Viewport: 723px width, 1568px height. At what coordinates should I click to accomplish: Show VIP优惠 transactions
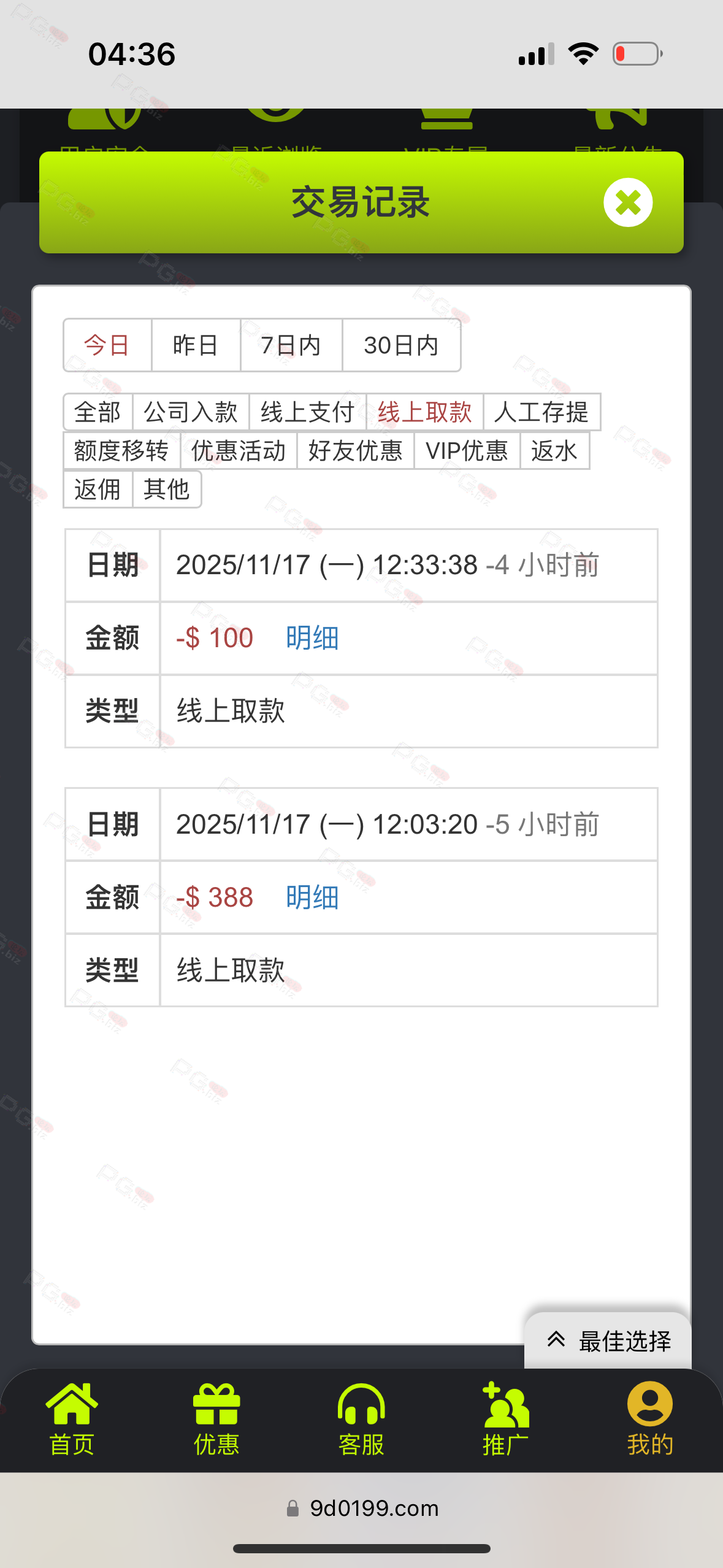pyautogui.click(x=467, y=451)
